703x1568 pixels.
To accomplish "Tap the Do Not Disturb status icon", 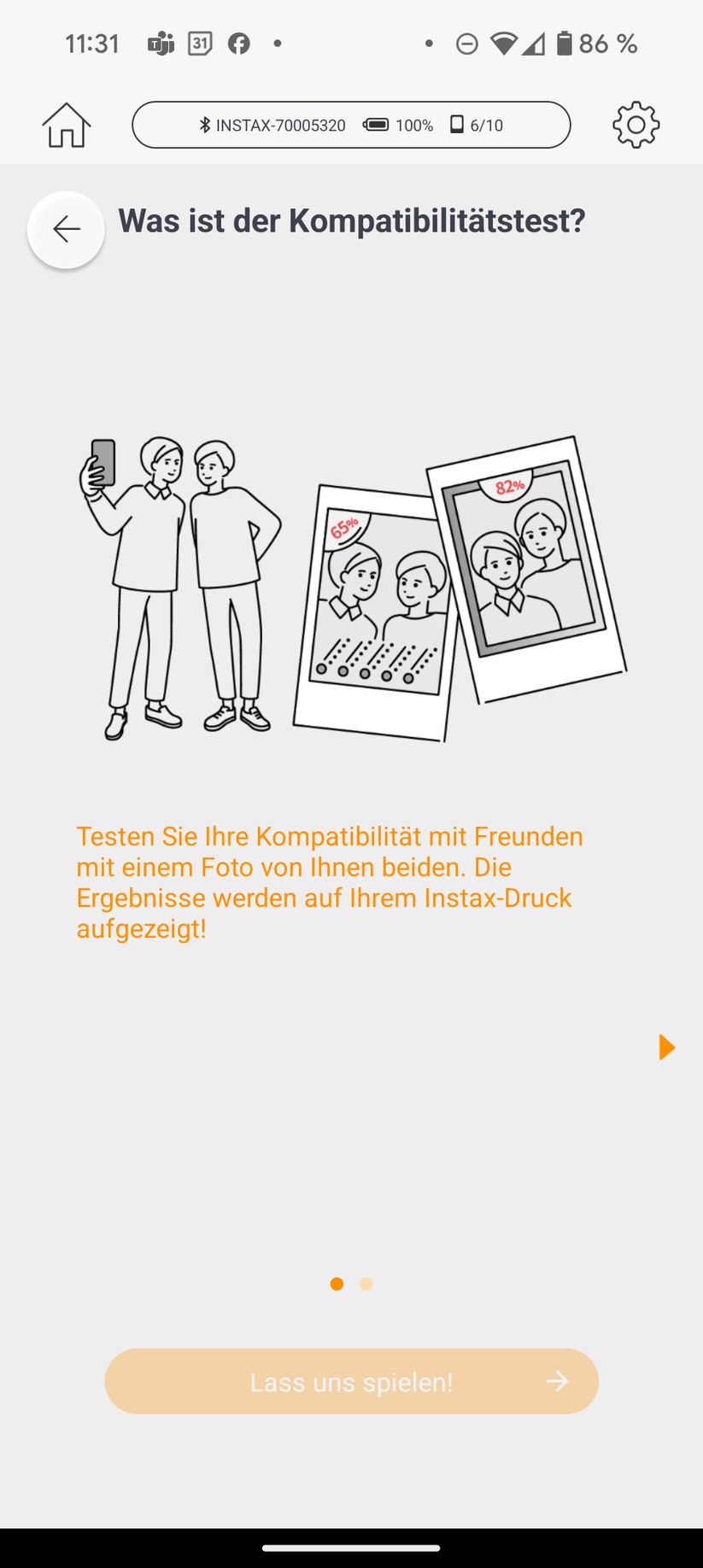I will pos(466,43).
